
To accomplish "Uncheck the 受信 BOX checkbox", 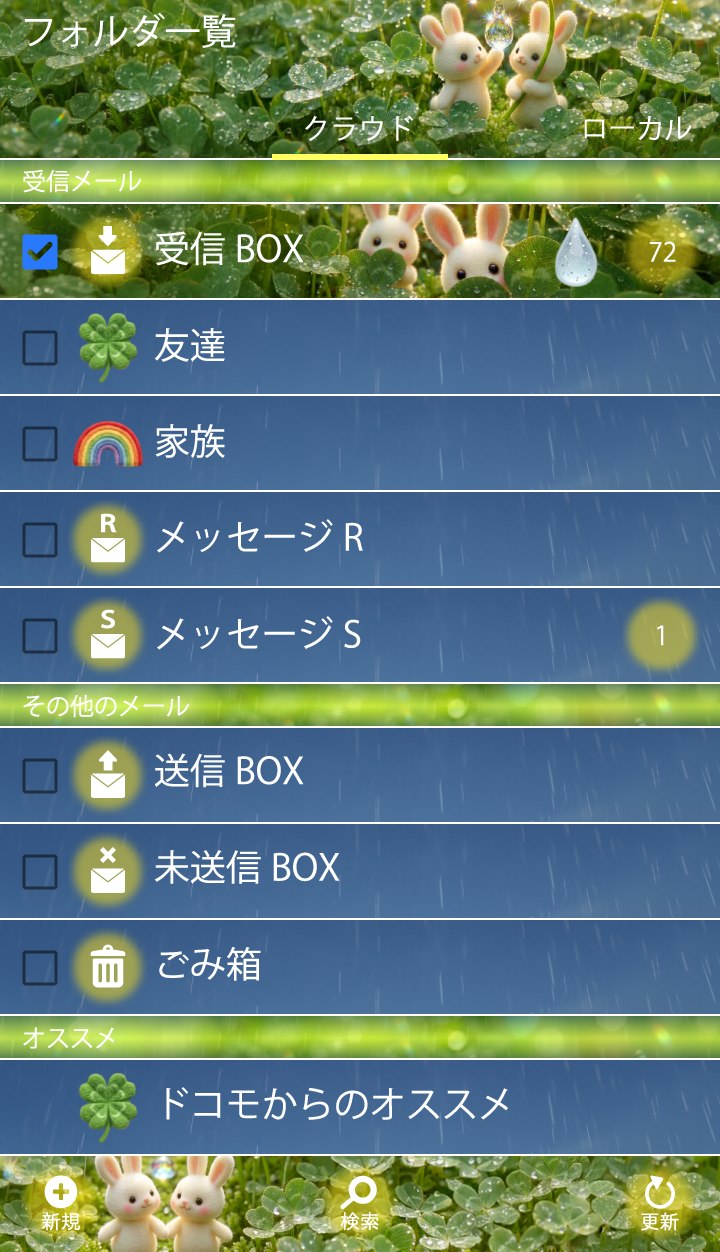I will tap(40, 251).
